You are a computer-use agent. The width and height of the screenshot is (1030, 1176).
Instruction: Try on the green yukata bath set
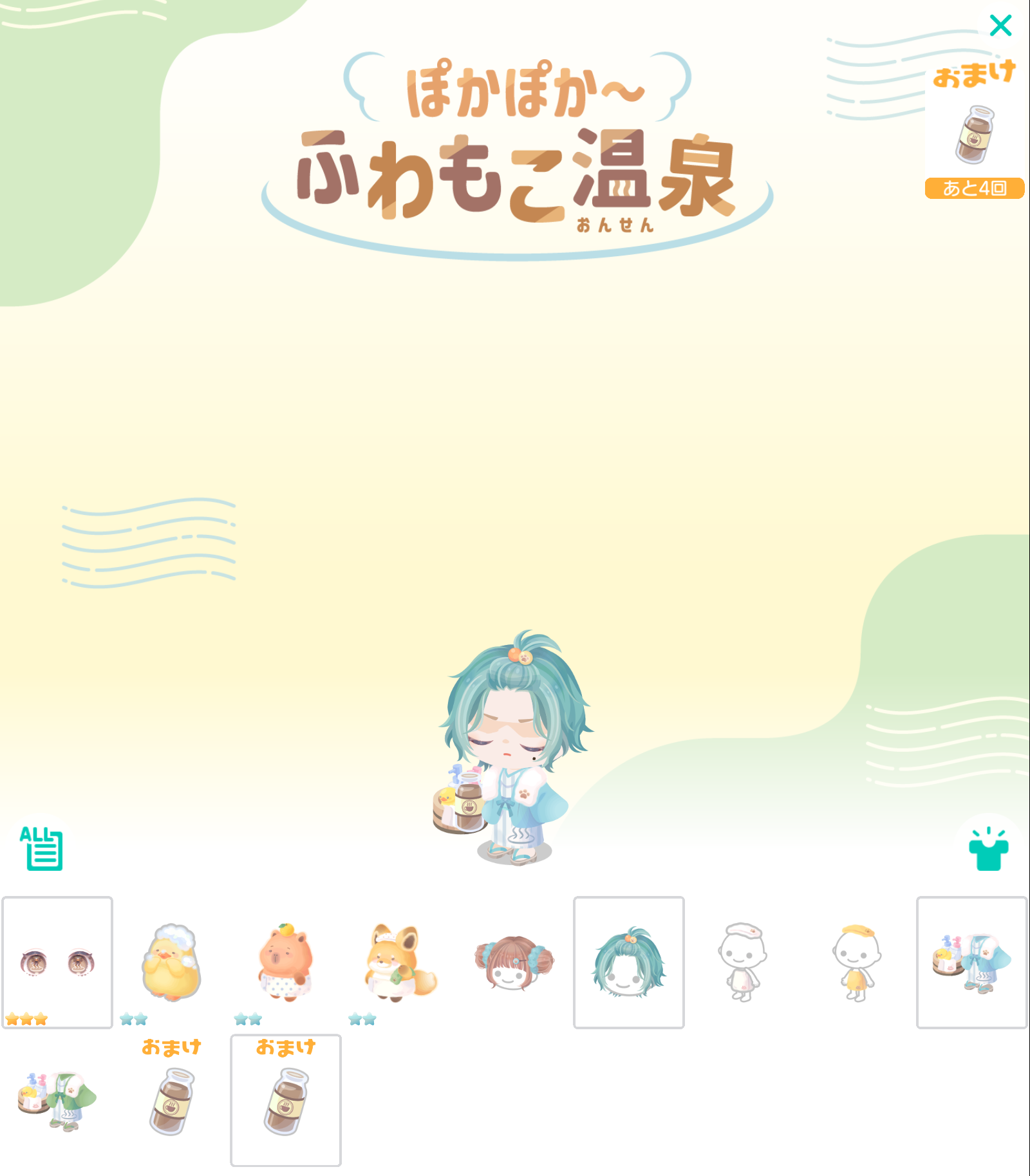click(x=57, y=1100)
